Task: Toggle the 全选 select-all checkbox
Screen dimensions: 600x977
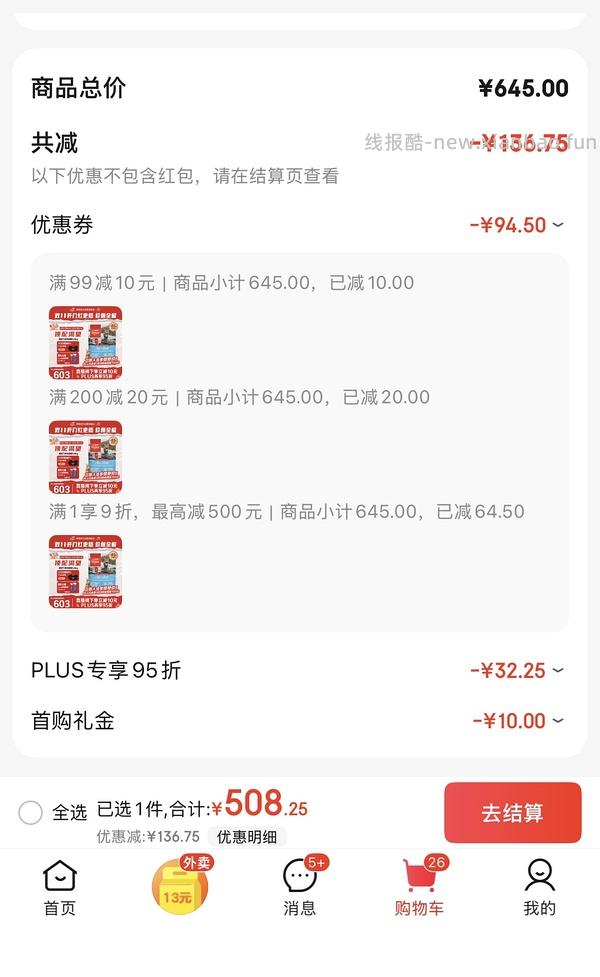Action: (30, 812)
